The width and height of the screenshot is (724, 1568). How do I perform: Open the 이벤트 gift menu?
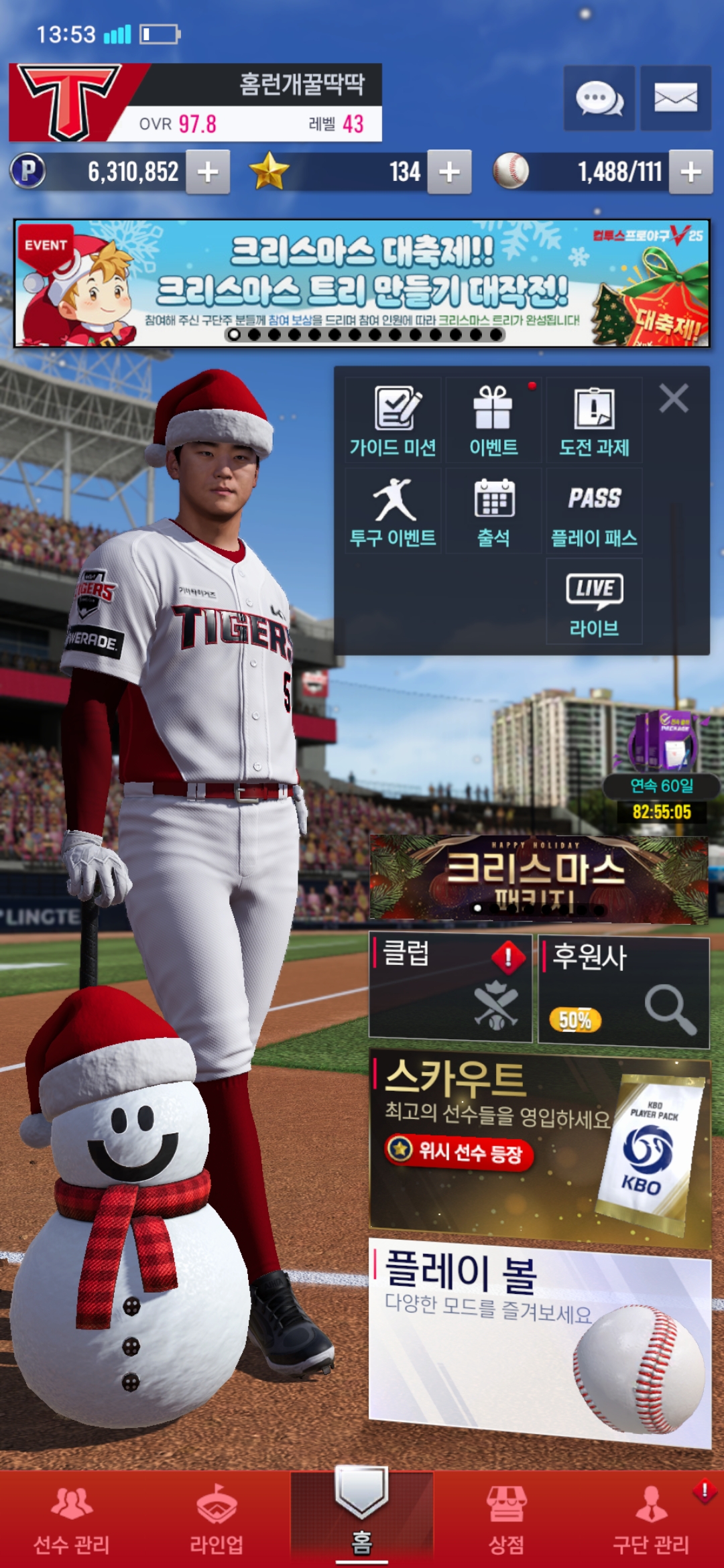point(493,420)
